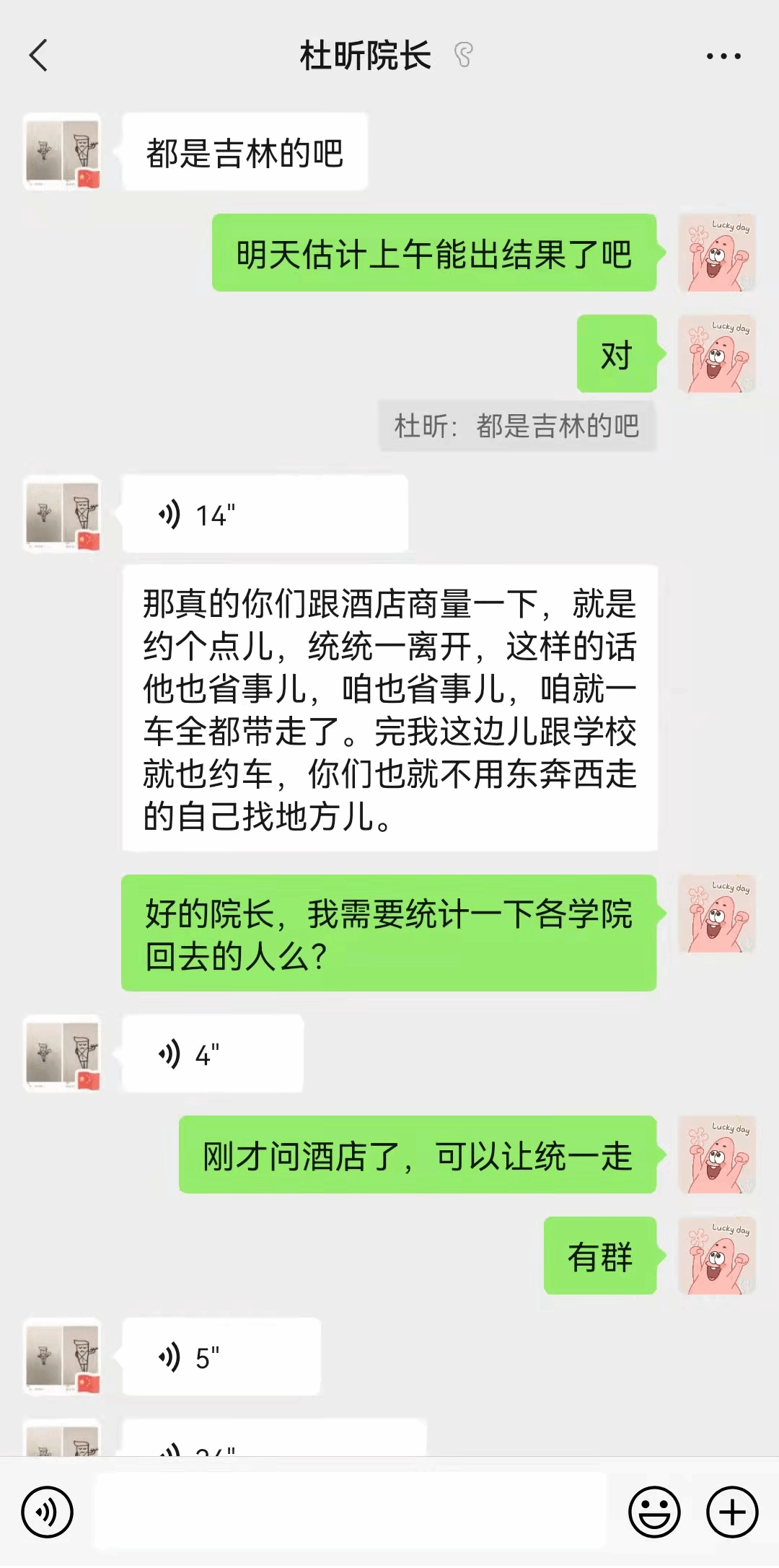The height and width of the screenshot is (1568, 779).
Task: Open the plus attachment menu
Action: tap(731, 1512)
